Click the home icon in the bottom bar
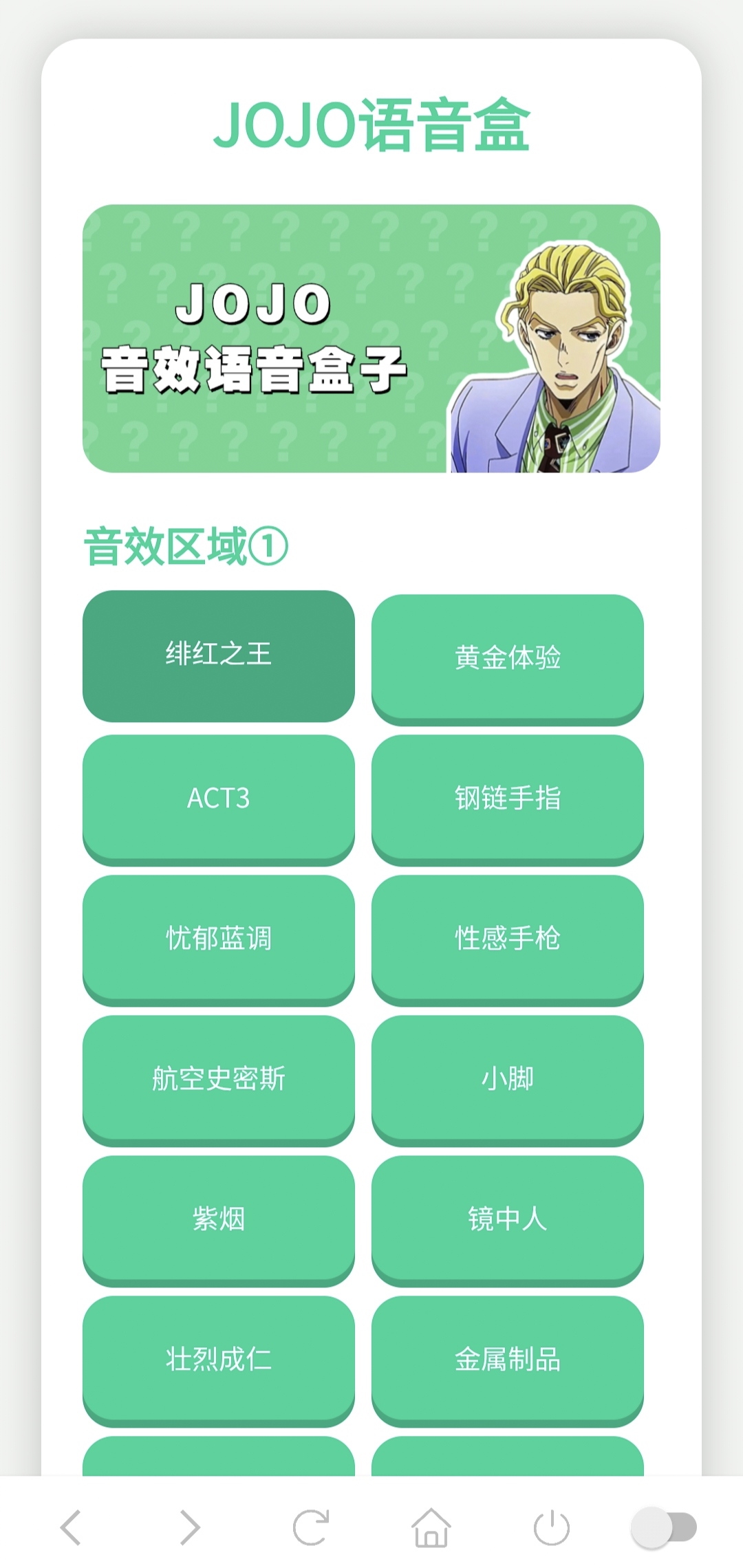This screenshot has height=1568, width=743. 432,1522
